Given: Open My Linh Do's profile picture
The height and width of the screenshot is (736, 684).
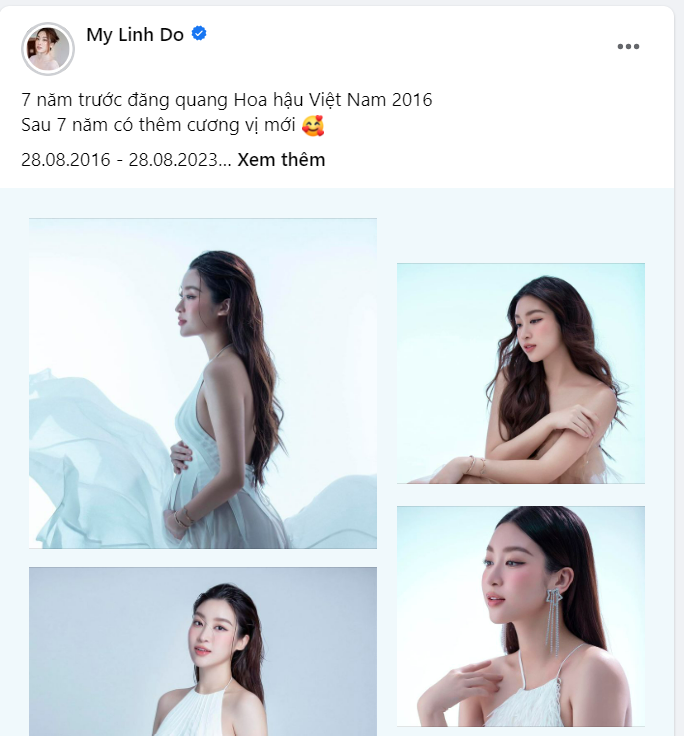Looking at the screenshot, I should (x=47, y=48).
